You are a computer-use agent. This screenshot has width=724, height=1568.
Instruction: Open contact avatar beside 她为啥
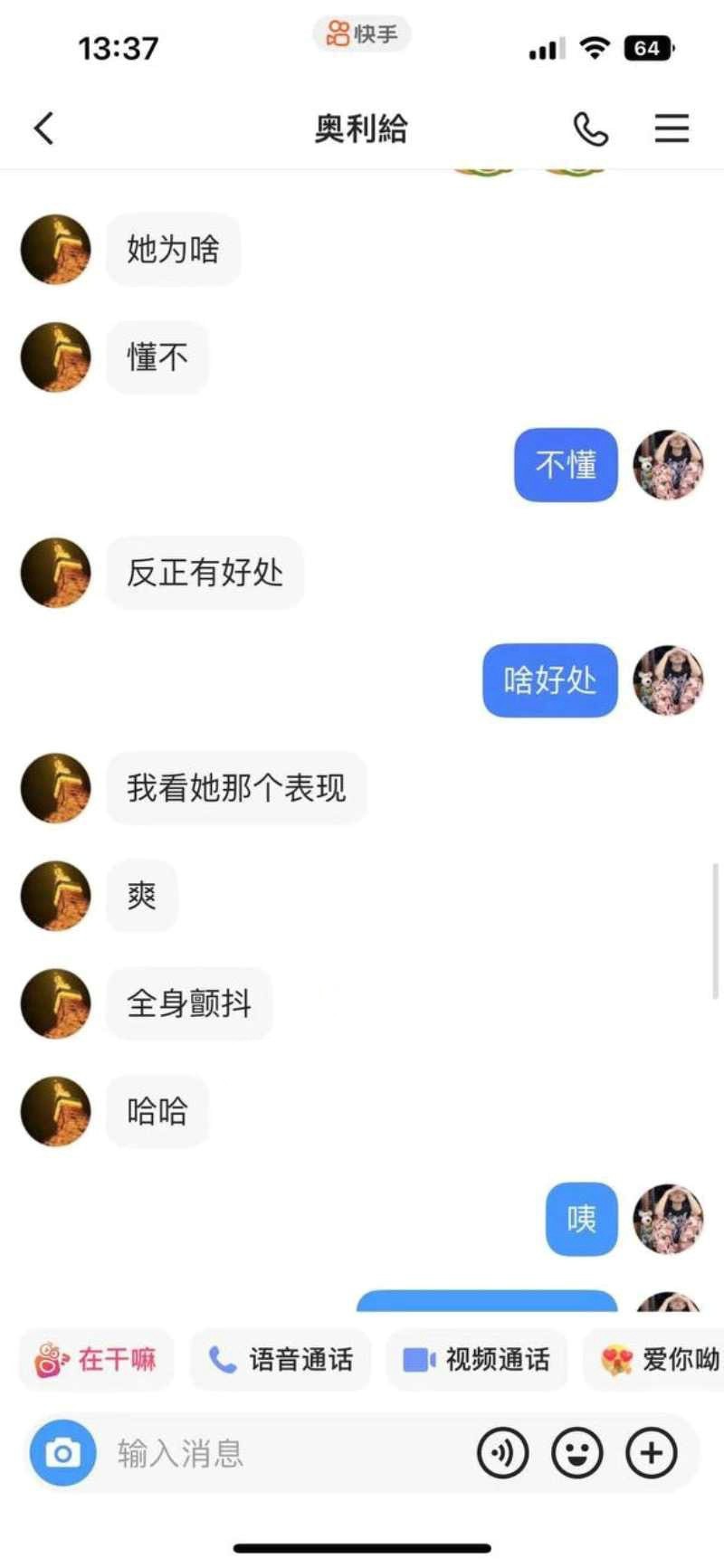tap(56, 249)
